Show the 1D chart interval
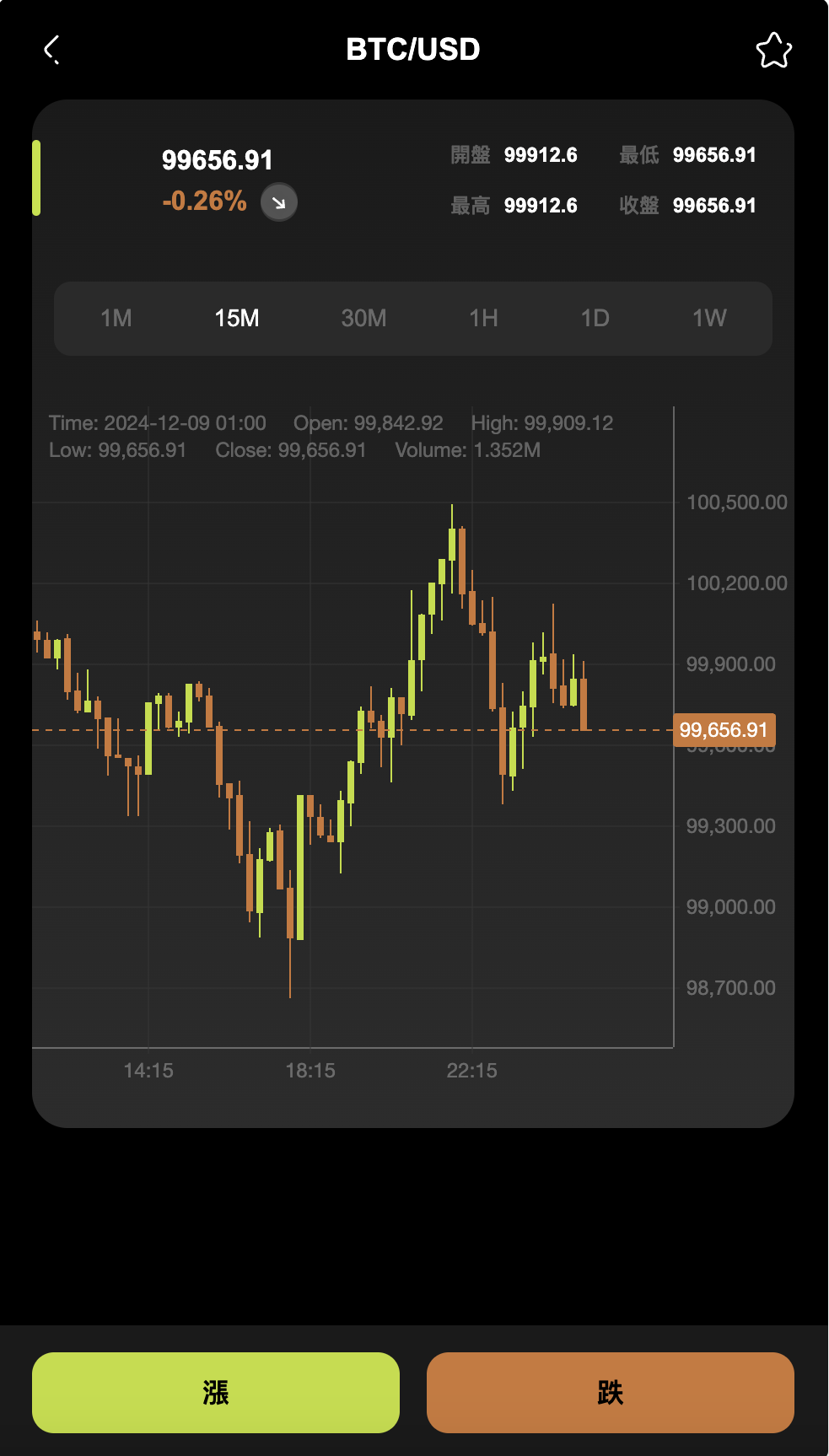Viewport: 829px width, 1456px height. tap(595, 319)
